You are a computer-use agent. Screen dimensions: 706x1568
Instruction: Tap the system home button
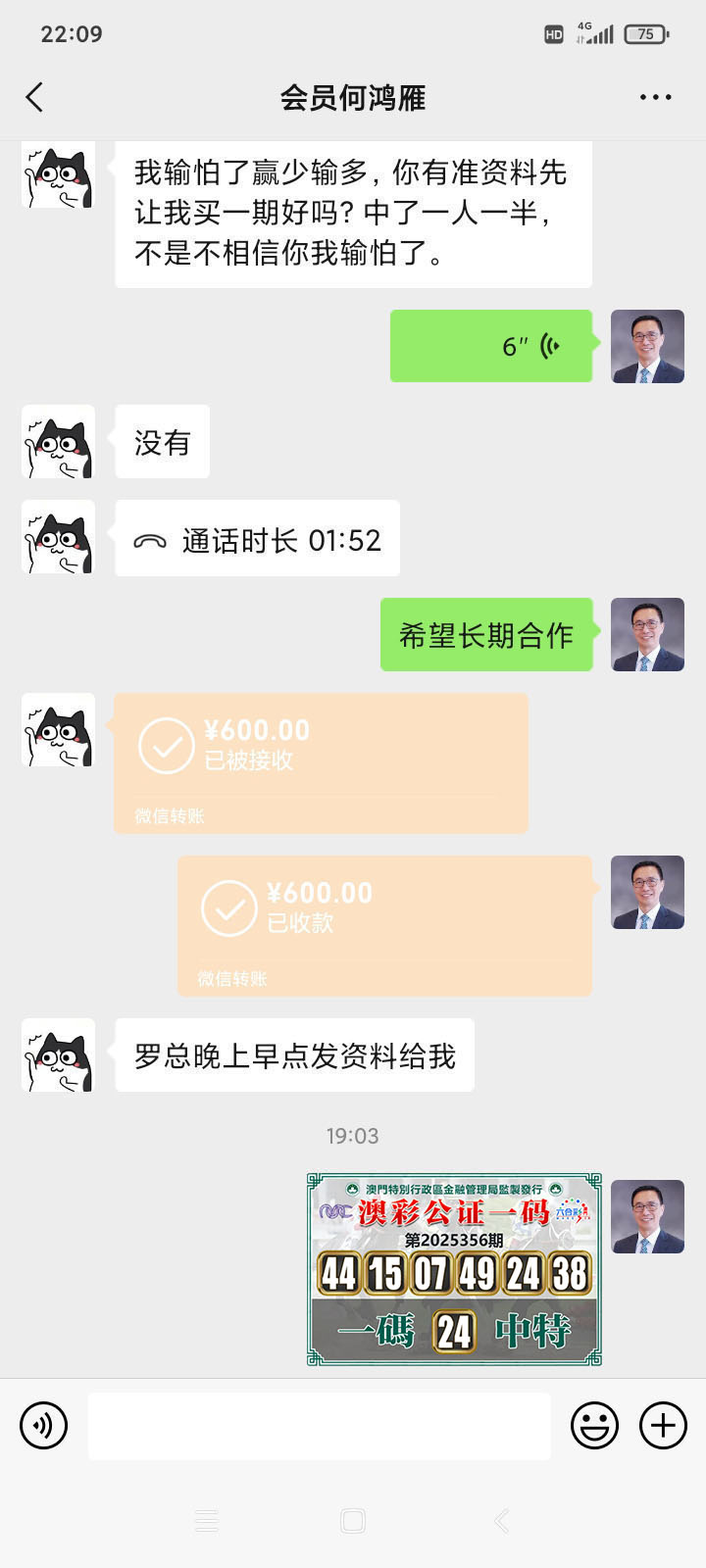(353, 1521)
